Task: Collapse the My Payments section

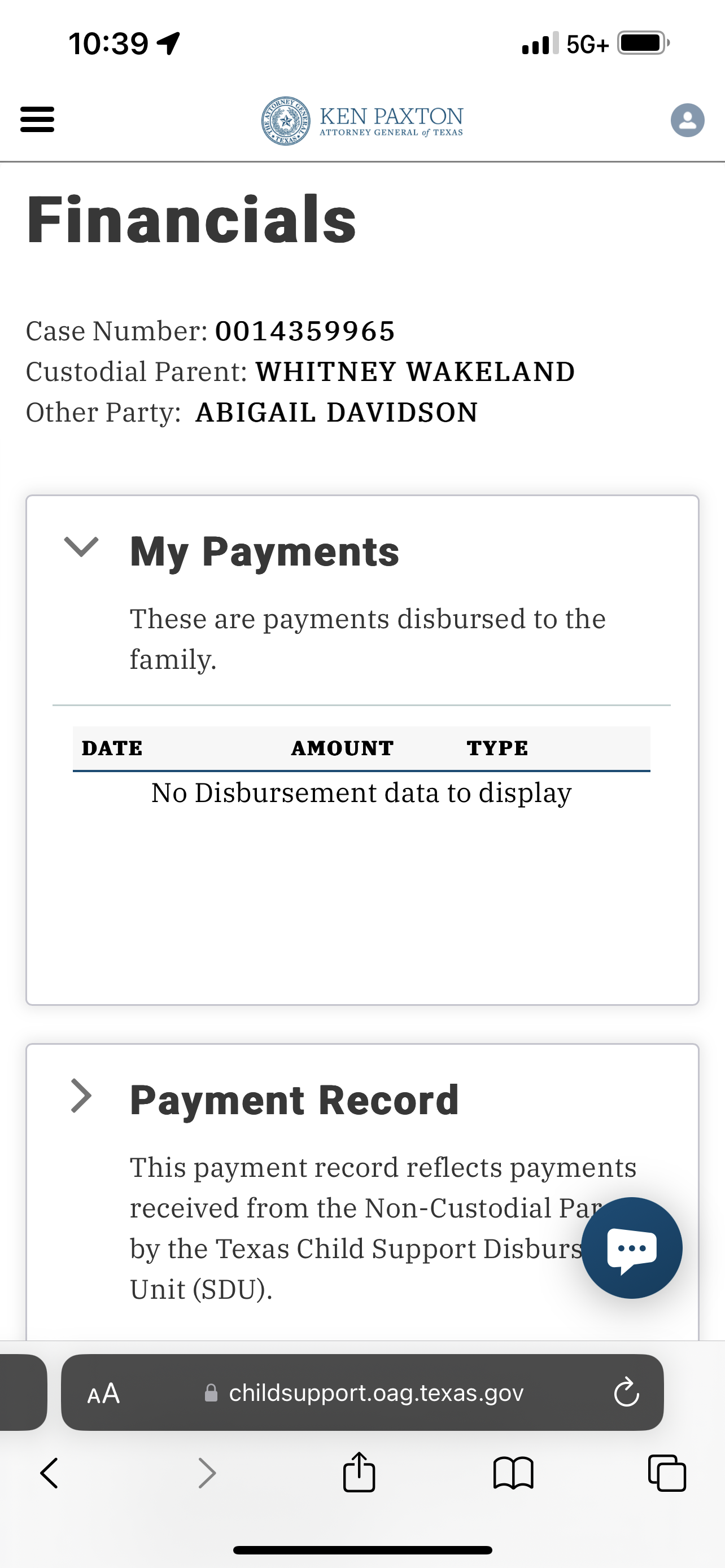Action: coord(81,546)
